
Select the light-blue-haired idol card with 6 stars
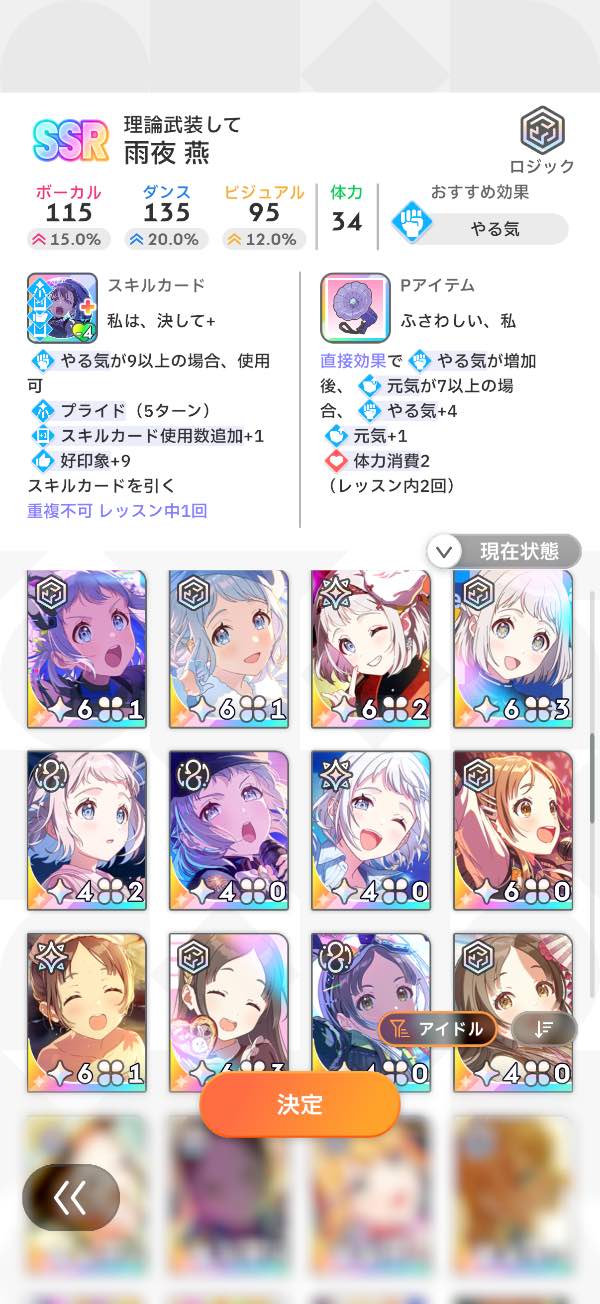click(x=229, y=648)
